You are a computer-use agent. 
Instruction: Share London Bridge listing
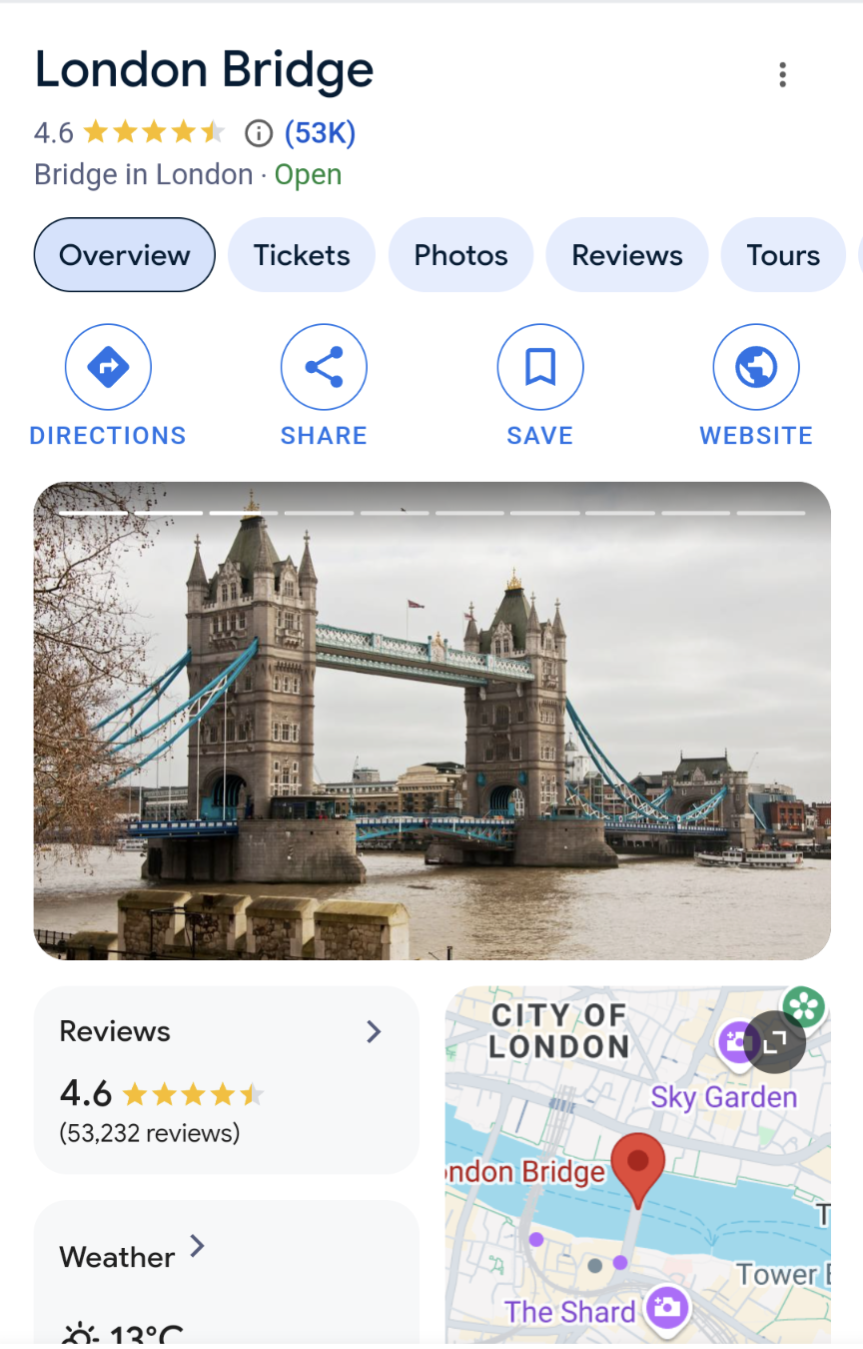tap(324, 368)
